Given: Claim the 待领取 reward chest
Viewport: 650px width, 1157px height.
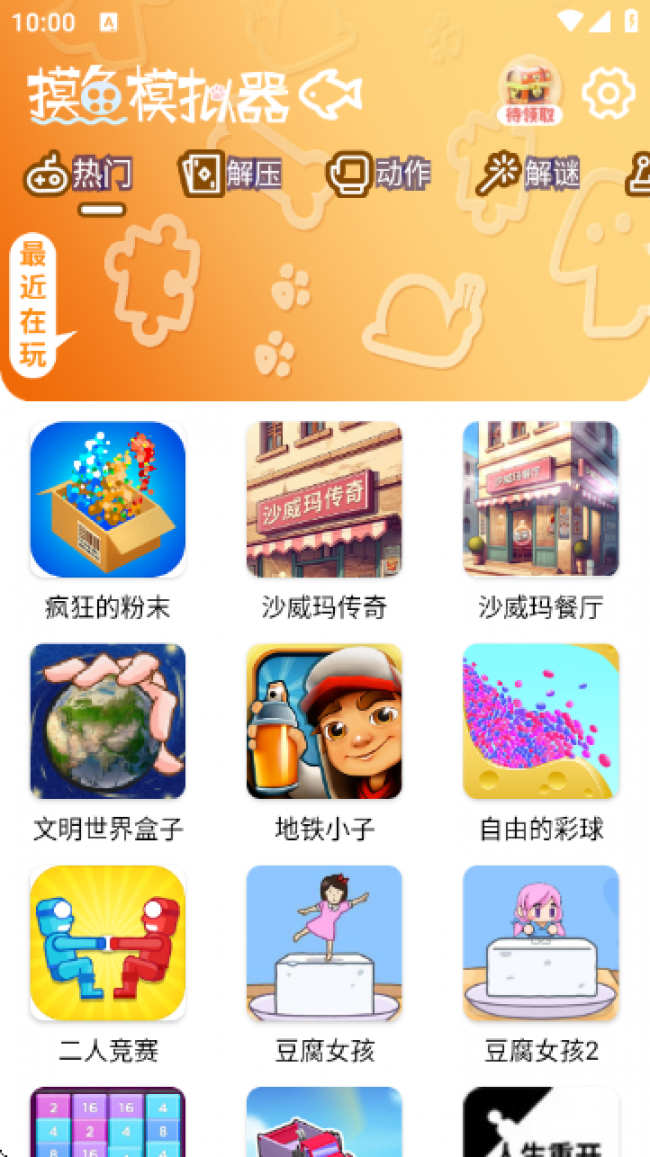Looking at the screenshot, I should point(530,92).
